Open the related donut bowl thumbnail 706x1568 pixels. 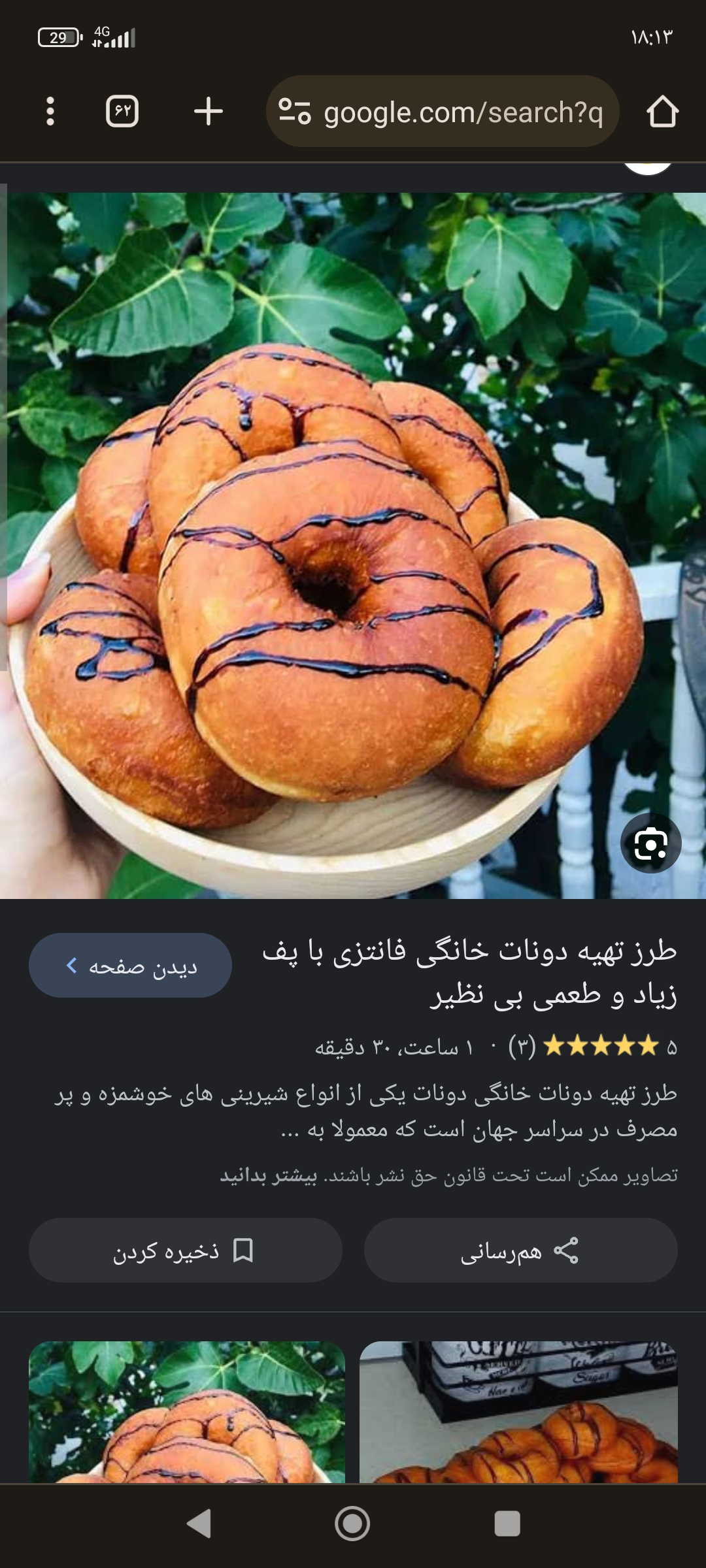point(187,1411)
